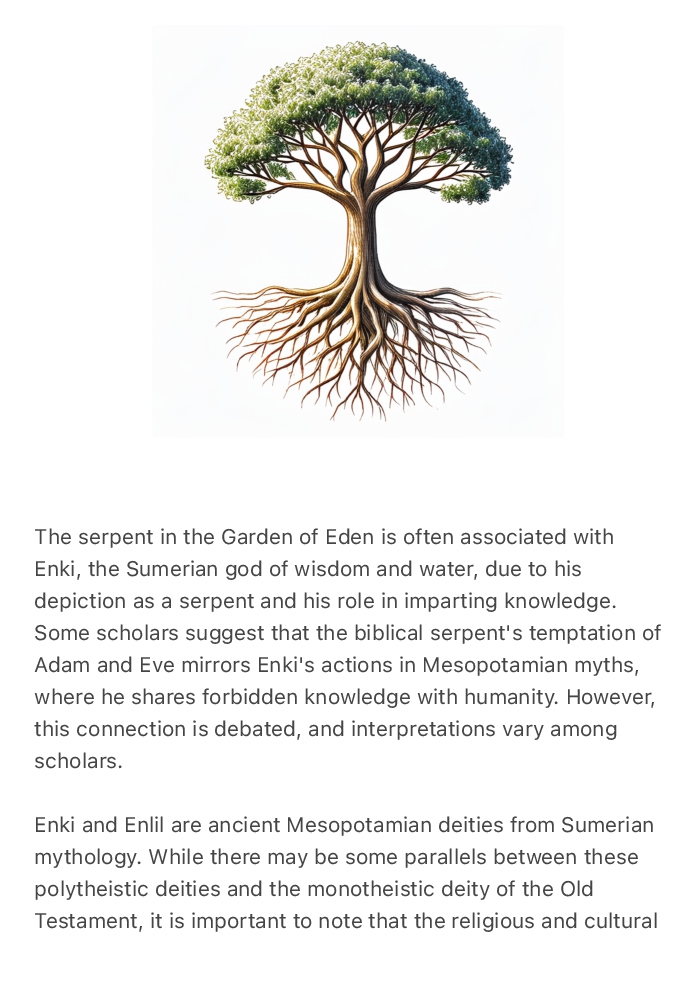Open the tree illustration above the text
699x992 pixels.
[x=357, y=231]
